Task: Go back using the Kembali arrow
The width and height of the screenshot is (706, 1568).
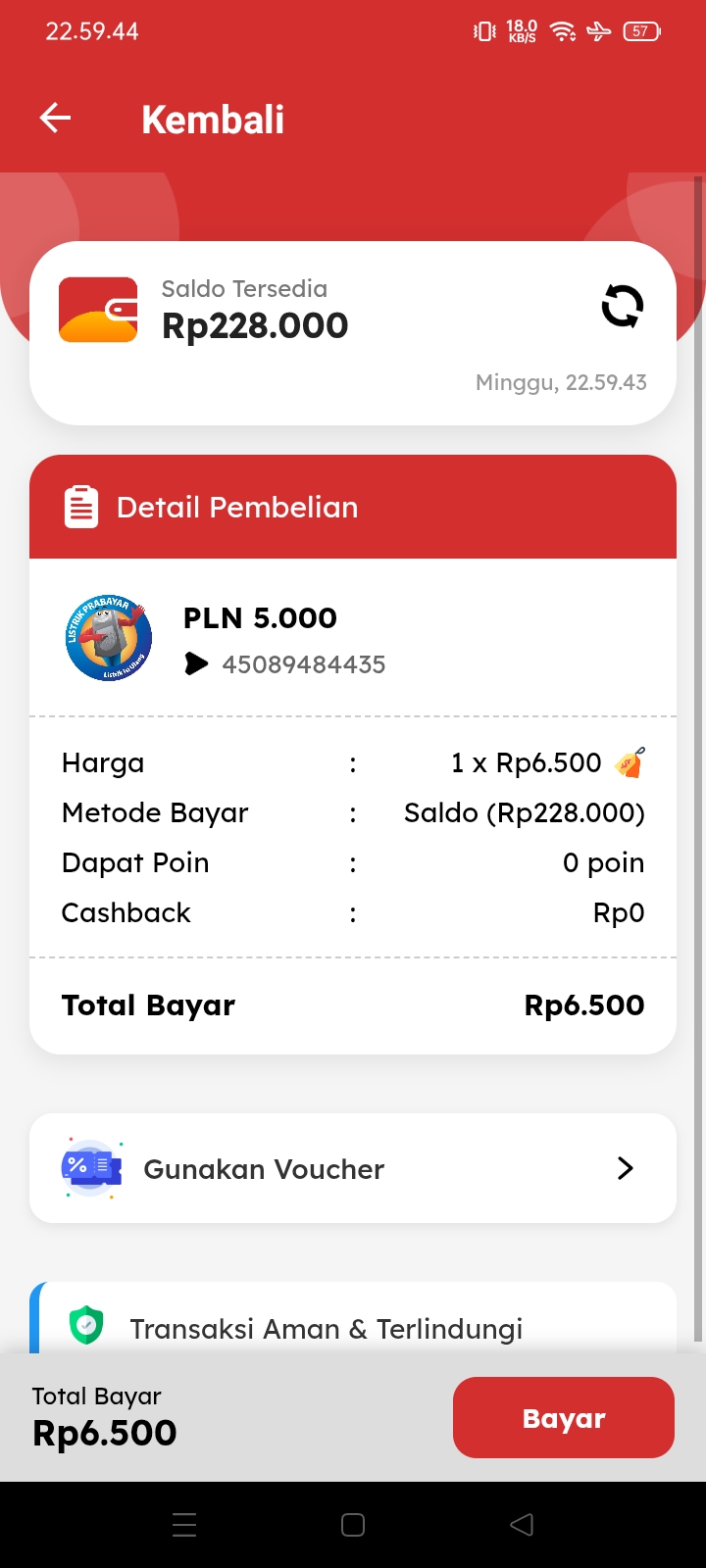Action: (x=56, y=119)
